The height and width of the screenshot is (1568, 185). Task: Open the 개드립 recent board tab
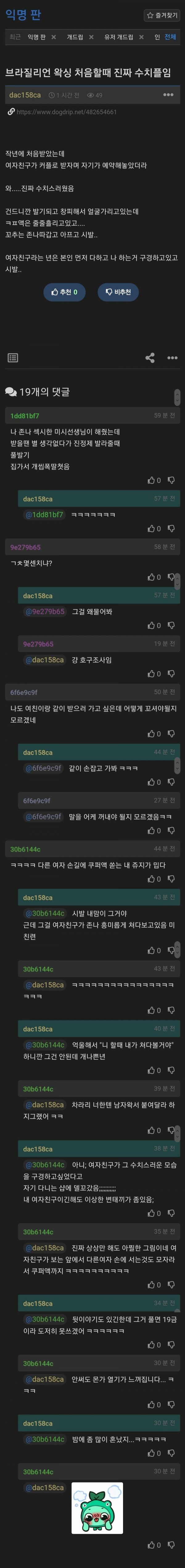[x=75, y=37]
